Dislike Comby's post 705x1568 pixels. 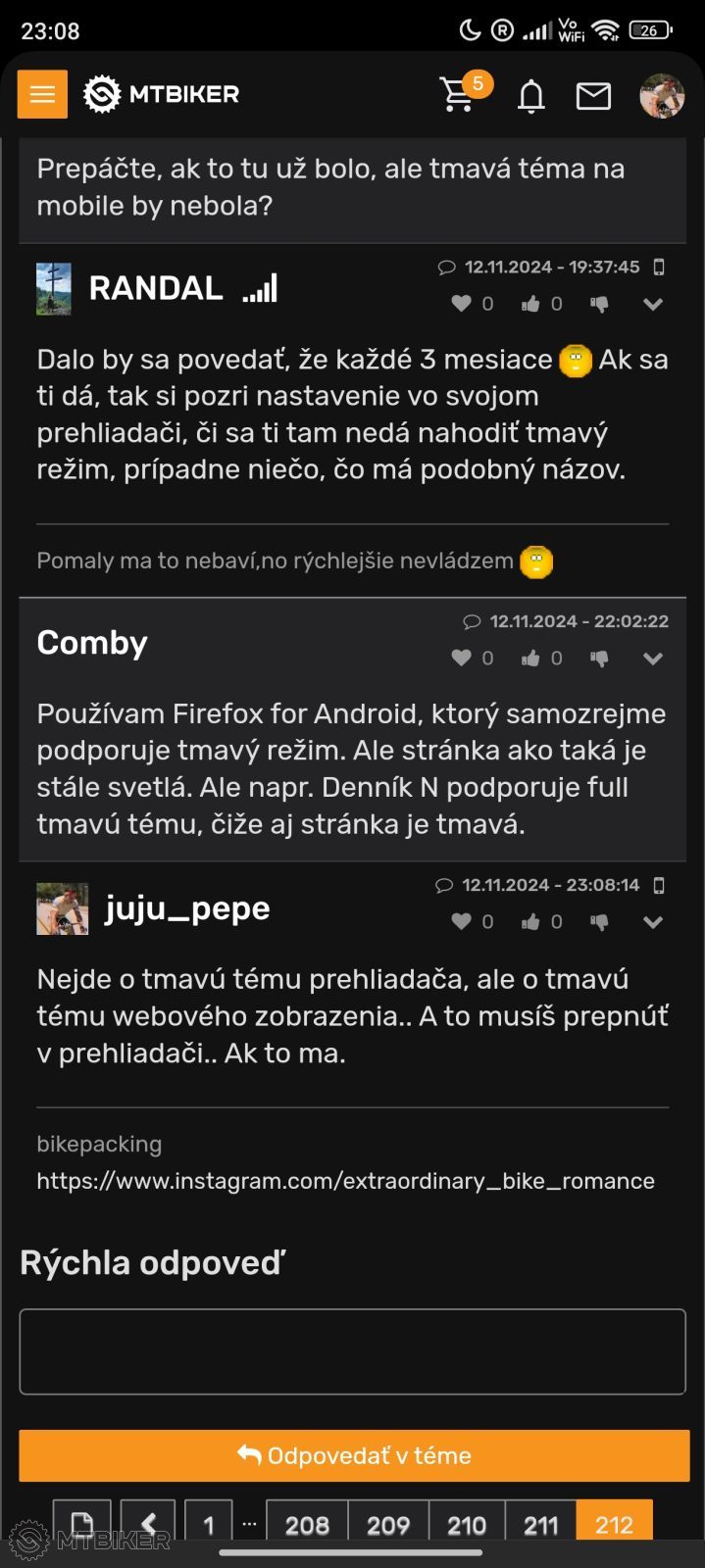tap(599, 659)
